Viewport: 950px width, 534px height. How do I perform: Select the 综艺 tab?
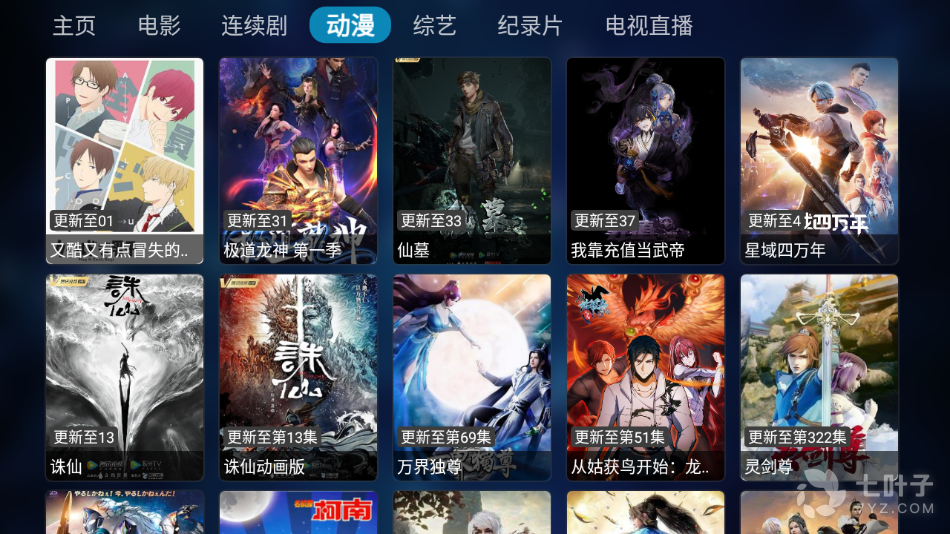click(435, 26)
